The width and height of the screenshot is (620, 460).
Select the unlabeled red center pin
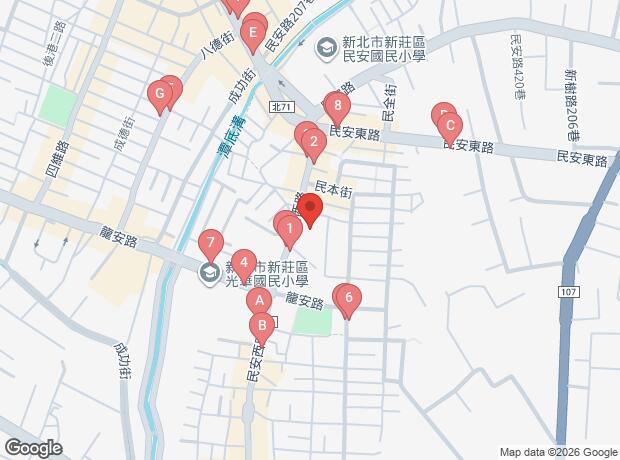click(309, 212)
